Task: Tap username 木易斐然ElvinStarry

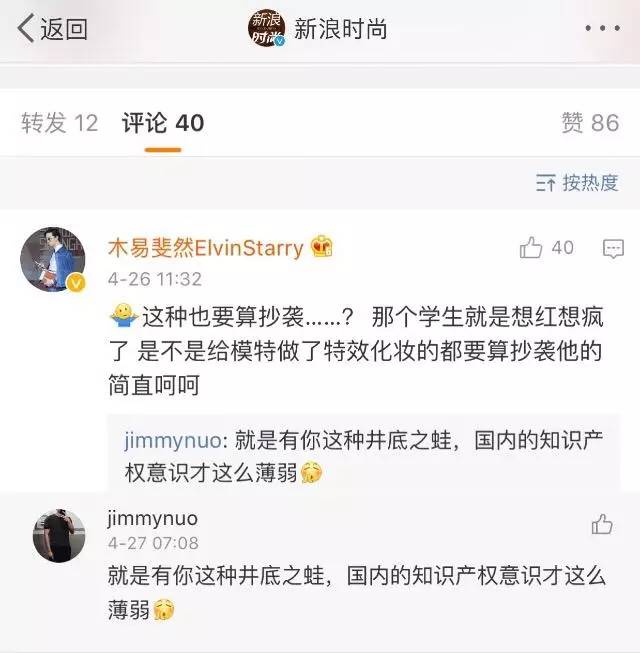Action: (x=205, y=247)
